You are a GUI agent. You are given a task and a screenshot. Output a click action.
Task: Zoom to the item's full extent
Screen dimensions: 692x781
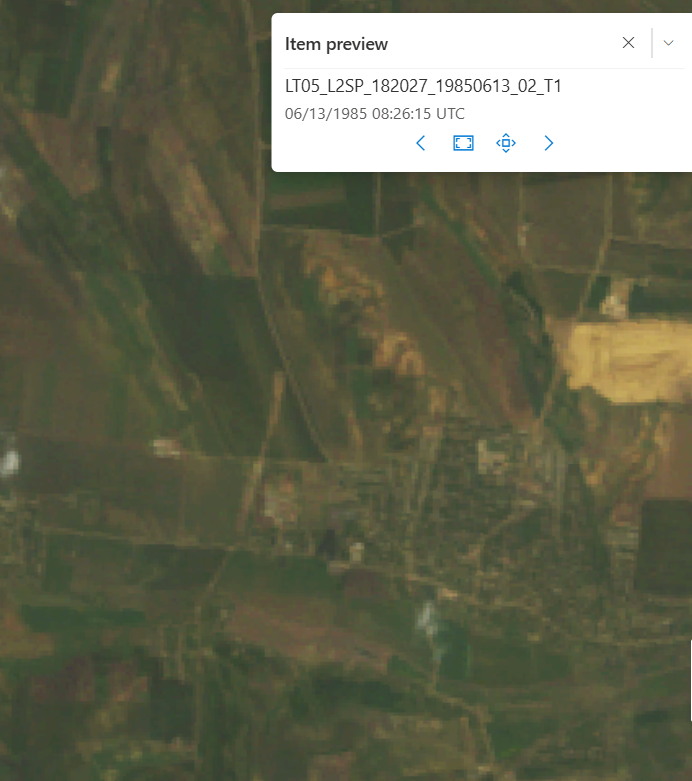click(463, 143)
